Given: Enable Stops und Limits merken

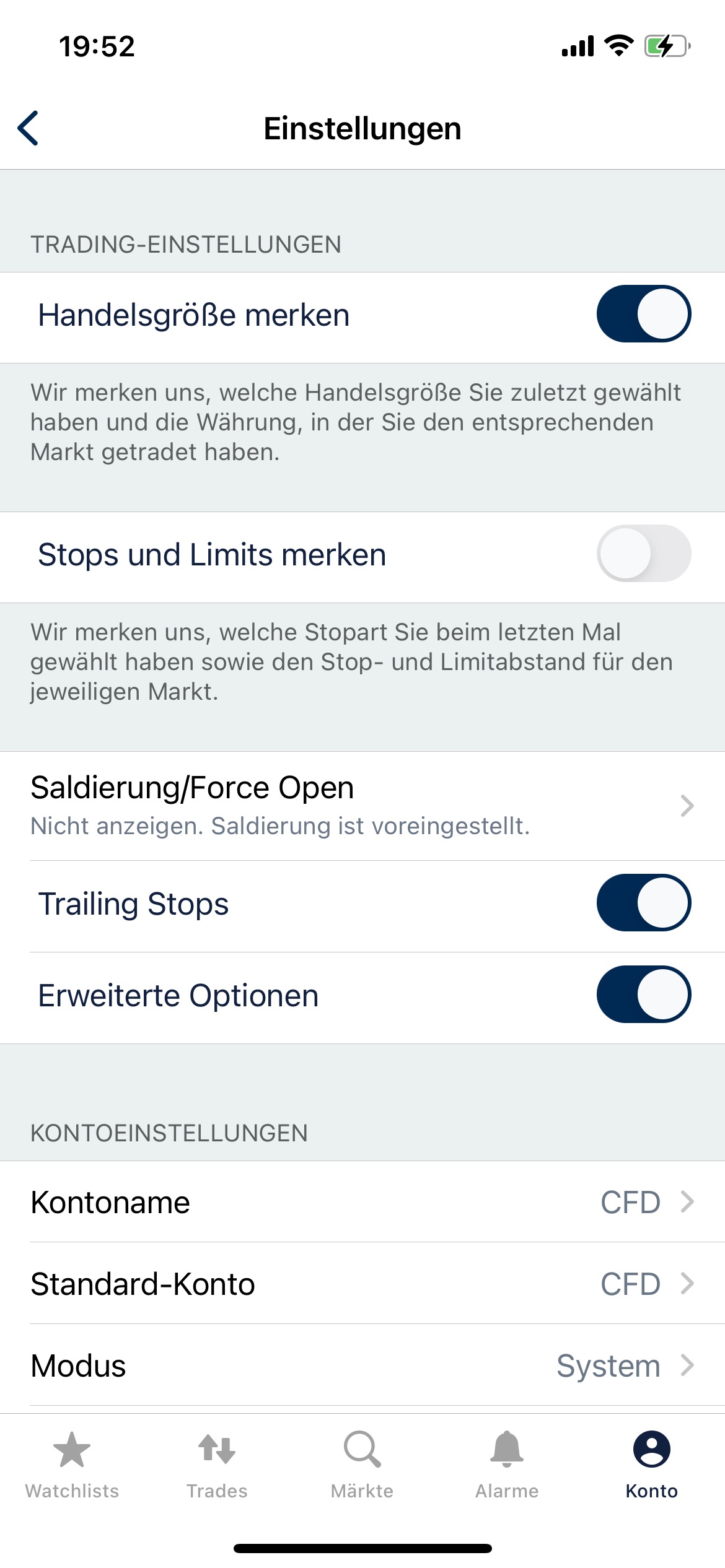Looking at the screenshot, I should [643, 554].
